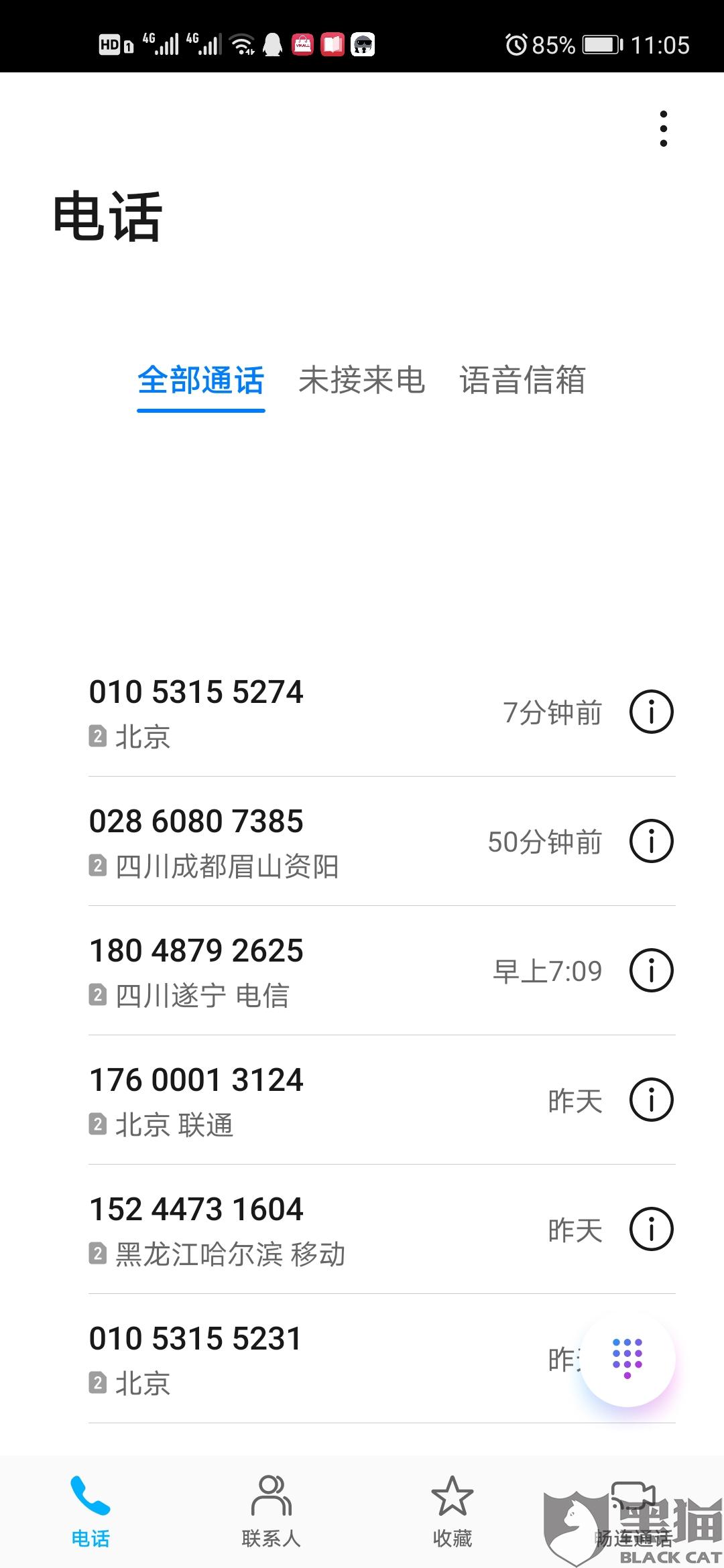
Task: Go to the 联系人 tab
Action: (271, 1512)
